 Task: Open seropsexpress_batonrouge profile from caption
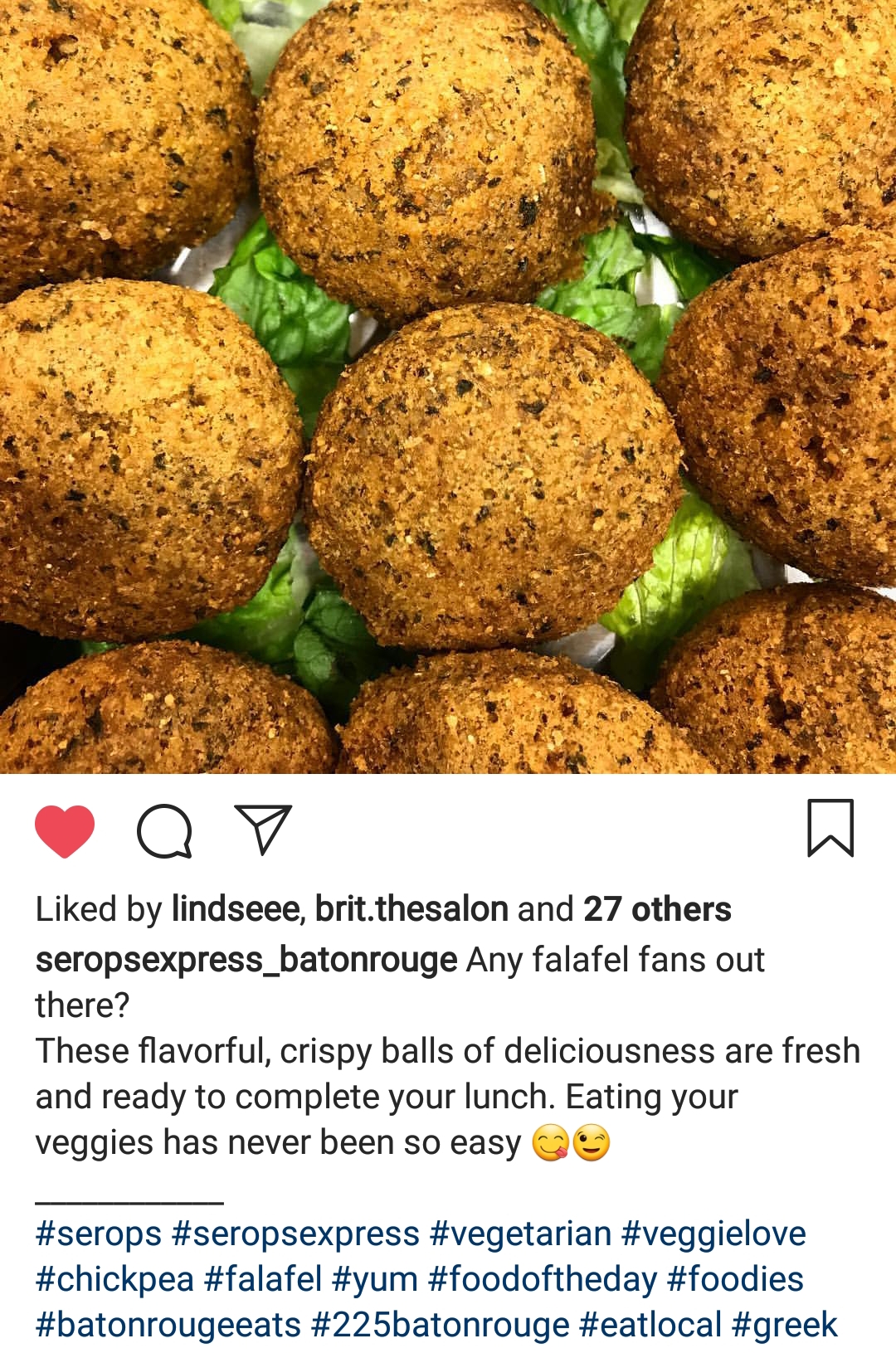[246, 960]
